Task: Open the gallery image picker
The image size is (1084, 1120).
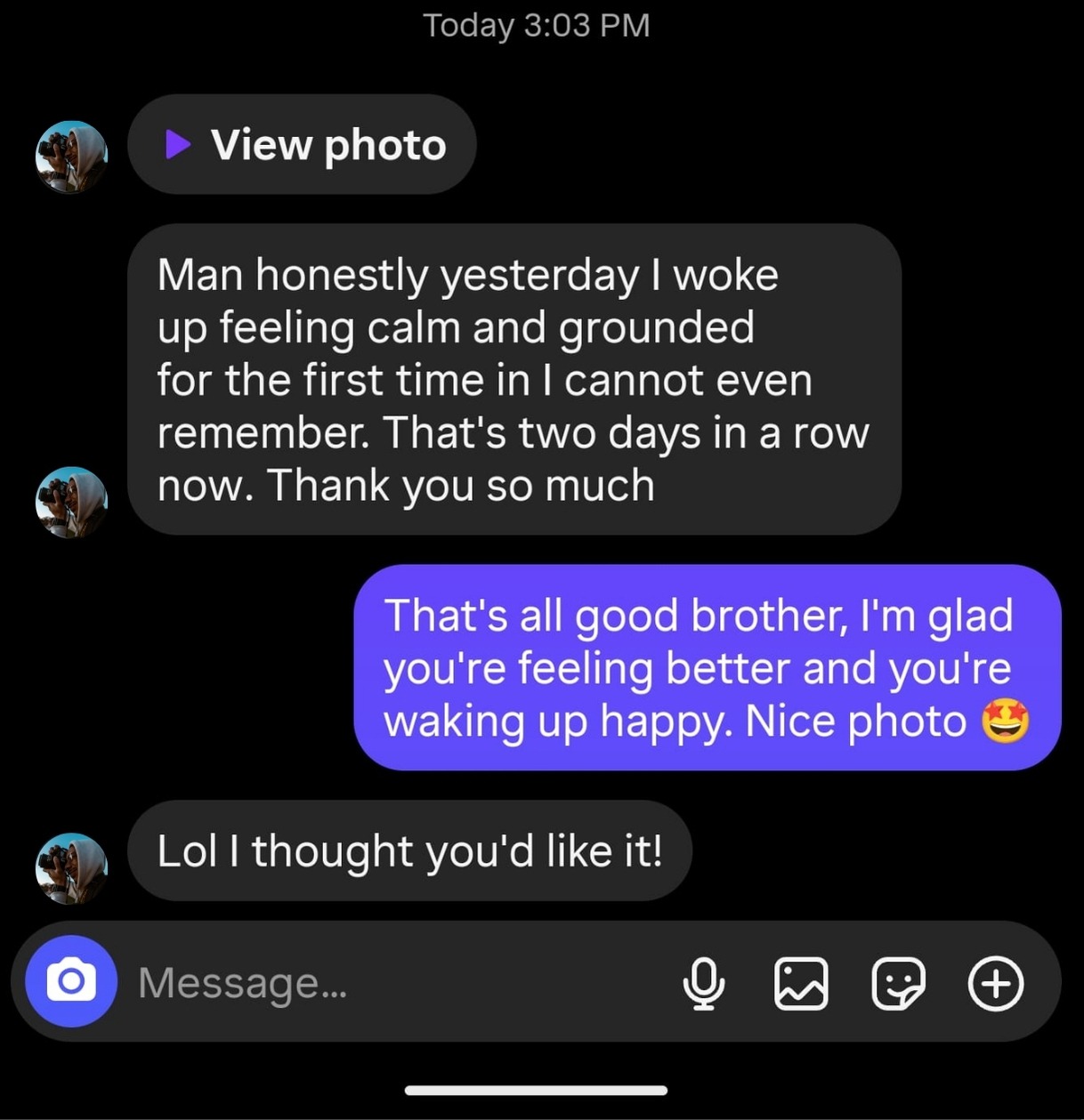Action: 801,983
